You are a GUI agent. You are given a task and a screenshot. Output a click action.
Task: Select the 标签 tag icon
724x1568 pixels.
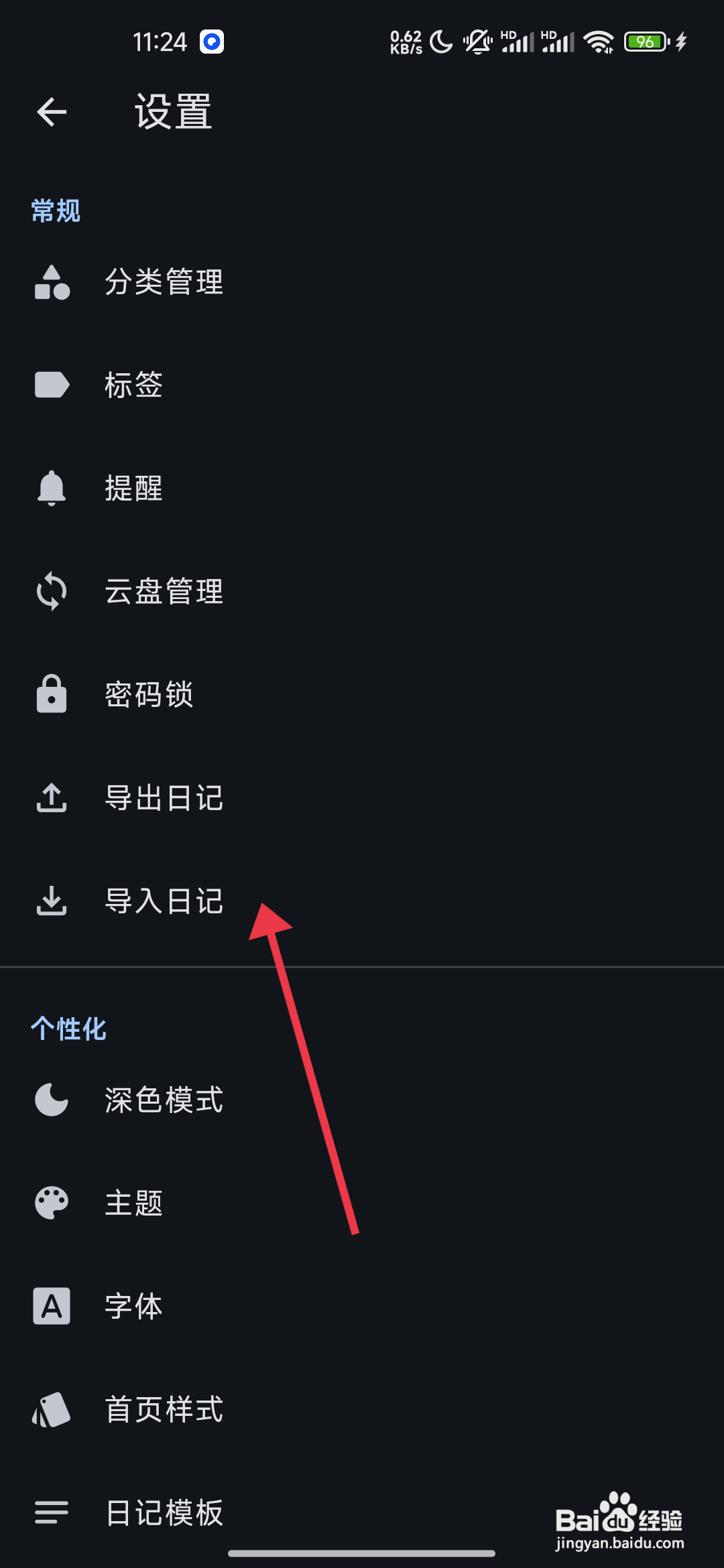tap(52, 385)
